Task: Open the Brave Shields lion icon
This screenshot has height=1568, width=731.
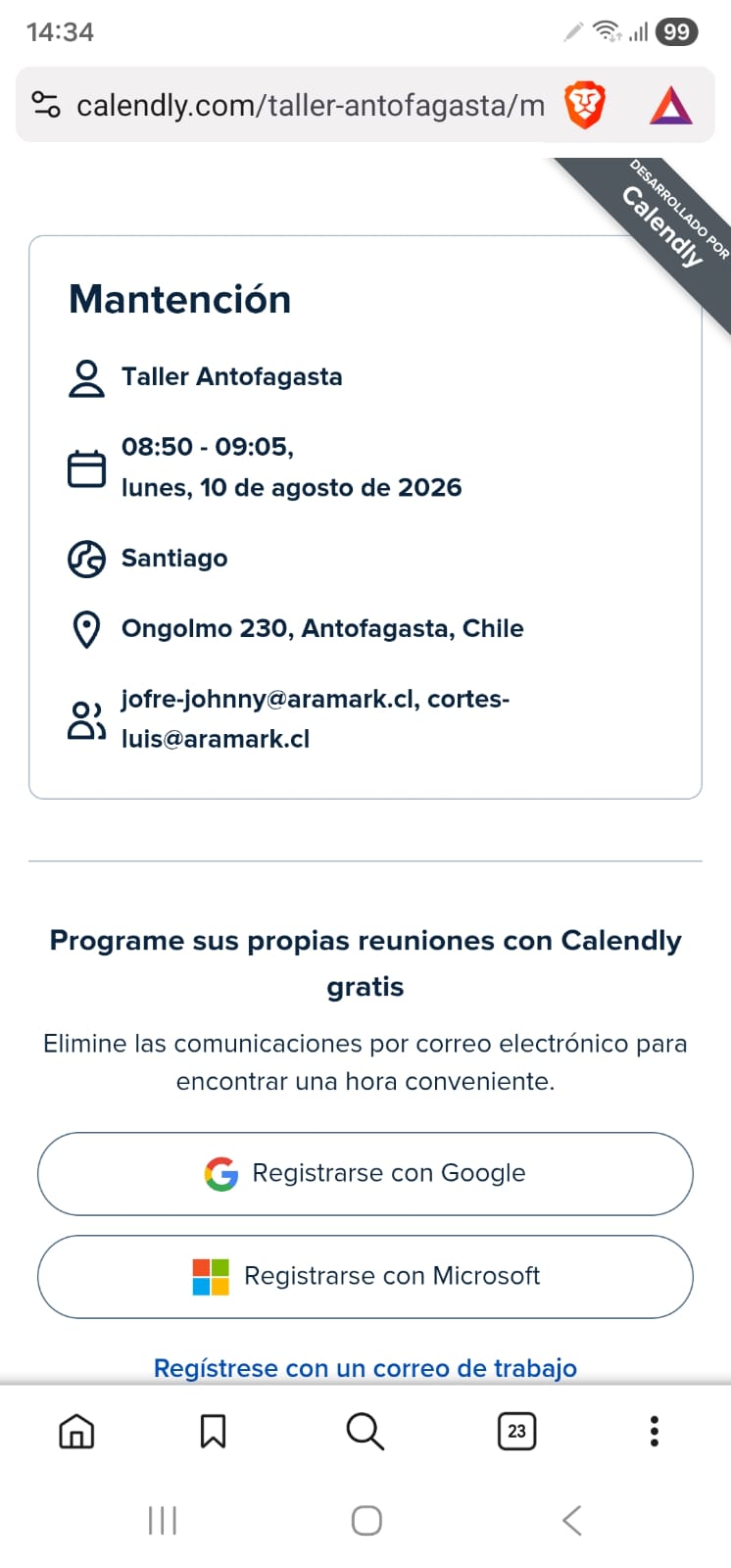Action: click(x=585, y=105)
